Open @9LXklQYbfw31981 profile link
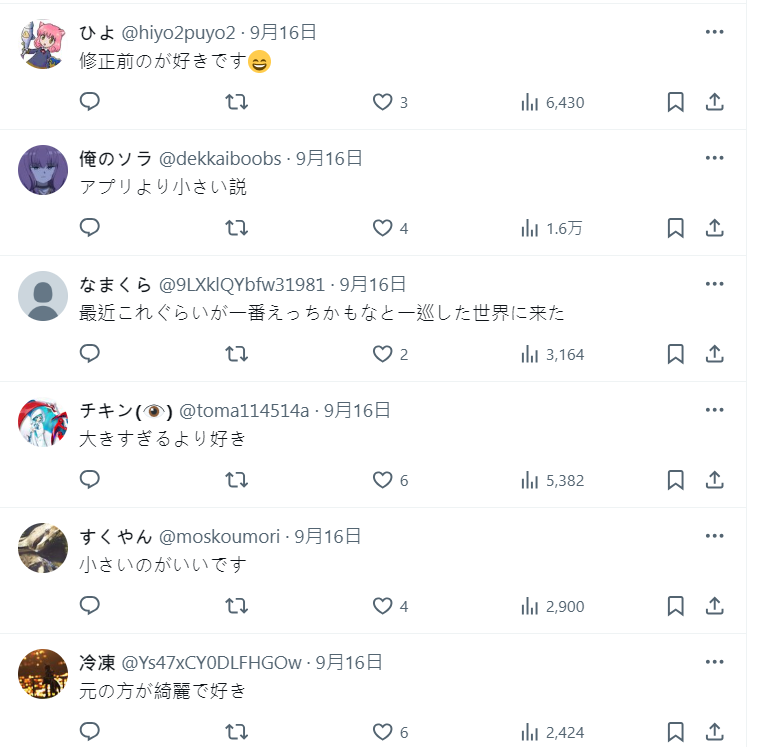 [242, 284]
